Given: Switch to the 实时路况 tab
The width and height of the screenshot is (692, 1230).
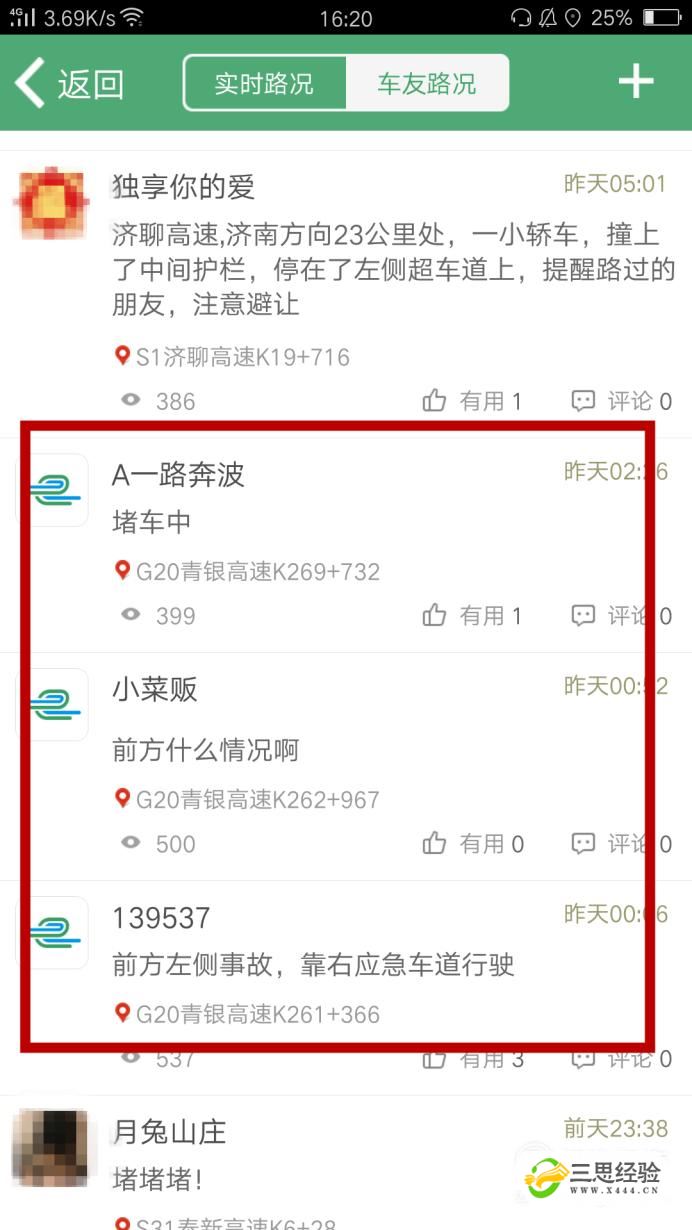Looking at the screenshot, I should [x=264, y=83].
